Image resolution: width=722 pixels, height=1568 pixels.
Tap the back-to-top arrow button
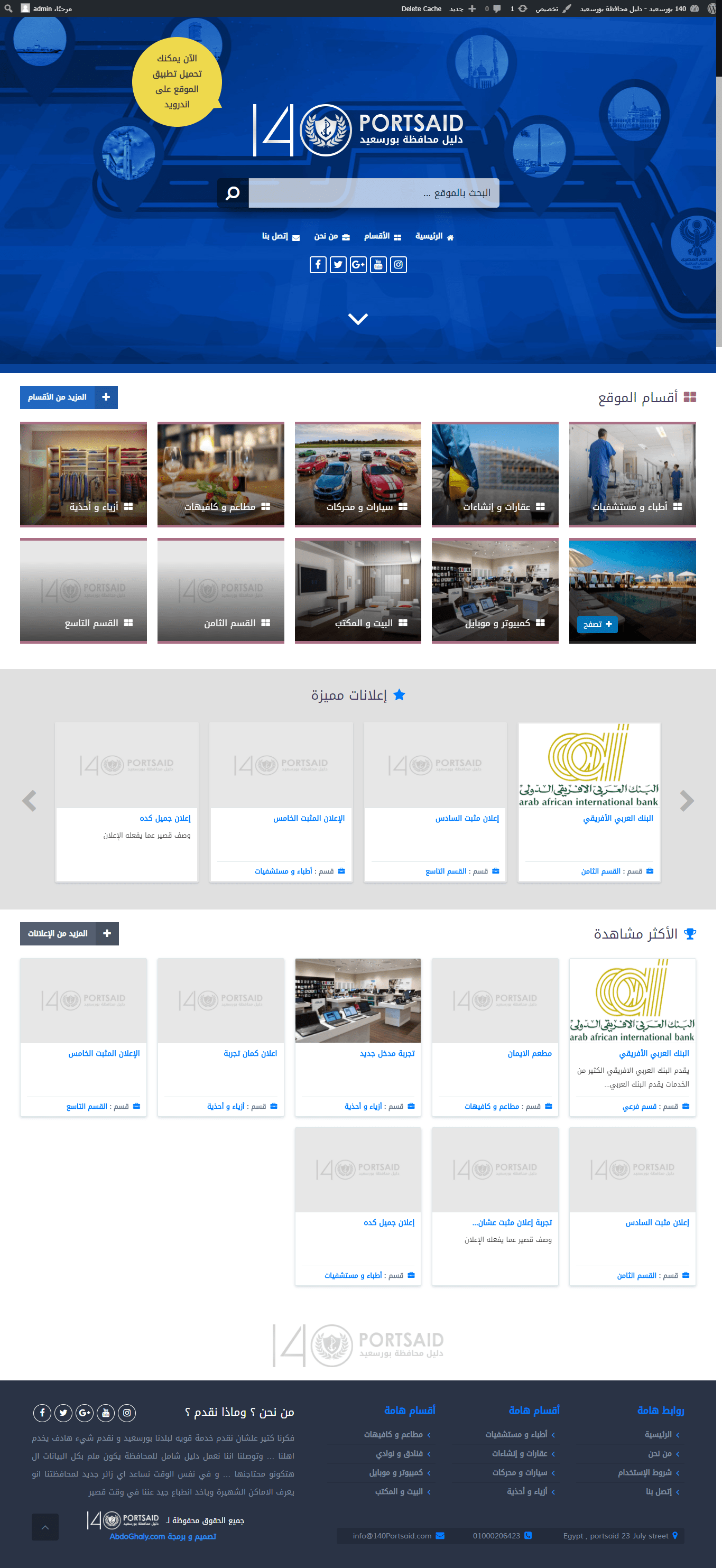pos(45,1527)
